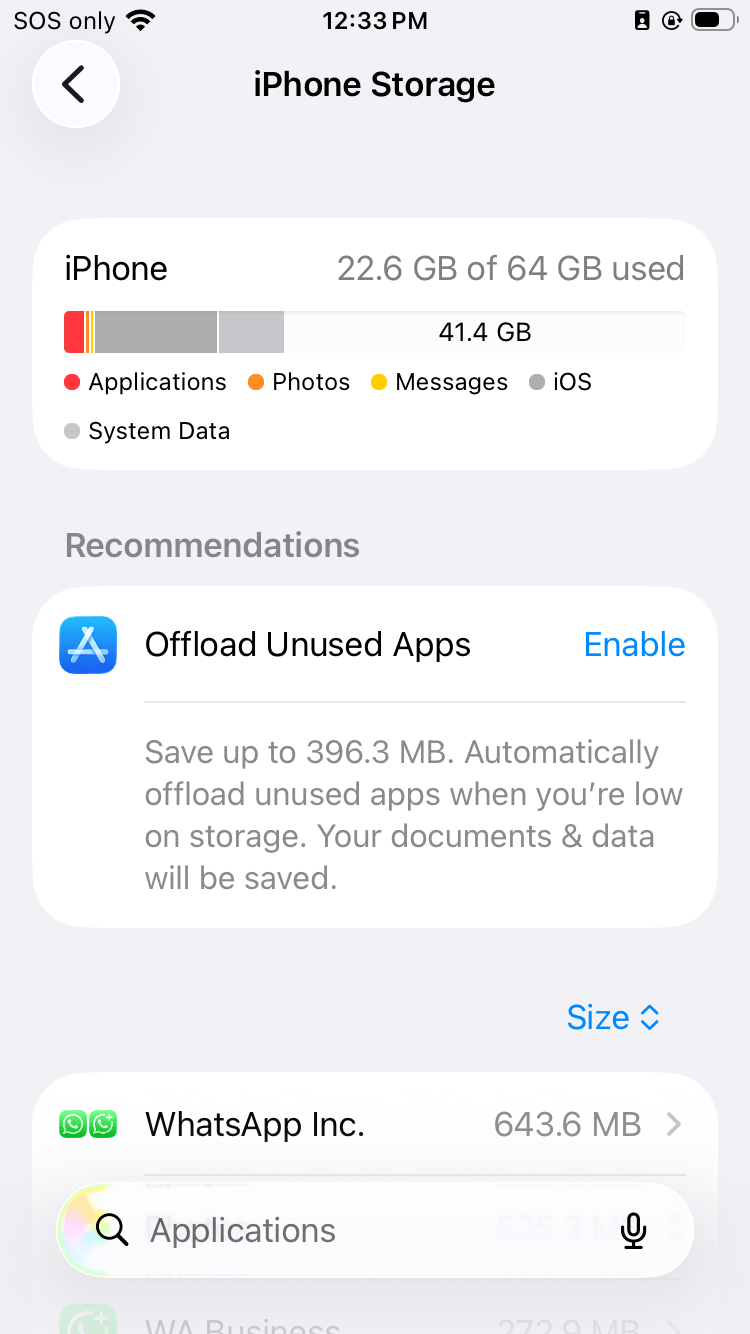Start voice search with the microphone
The height and width of the screenshot is (1334, 750).
click(x=633, y=1231)
